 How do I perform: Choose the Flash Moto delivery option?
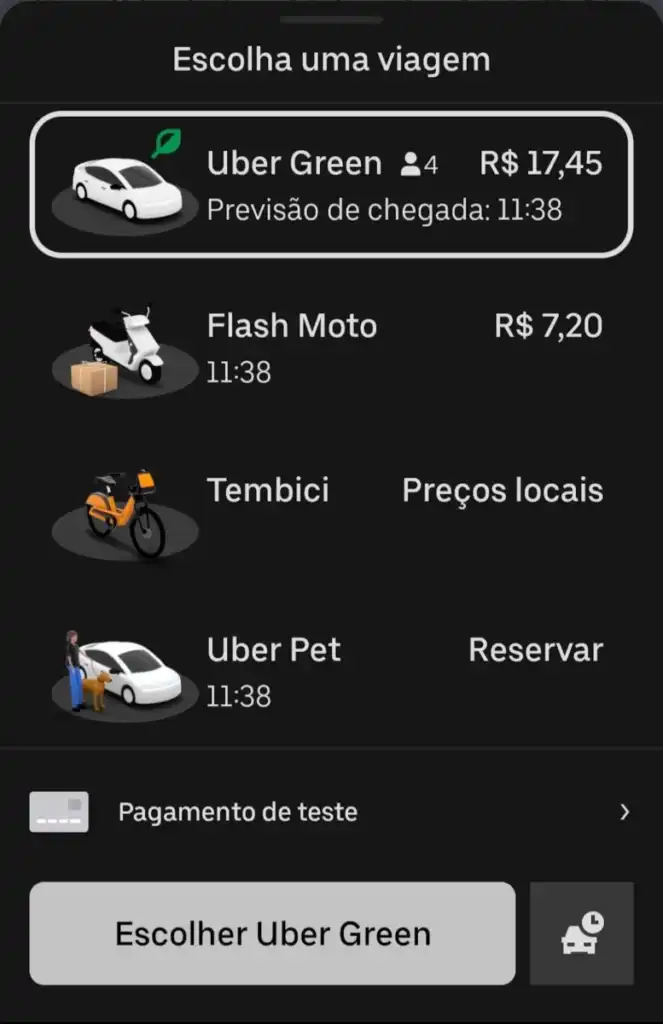331,348
